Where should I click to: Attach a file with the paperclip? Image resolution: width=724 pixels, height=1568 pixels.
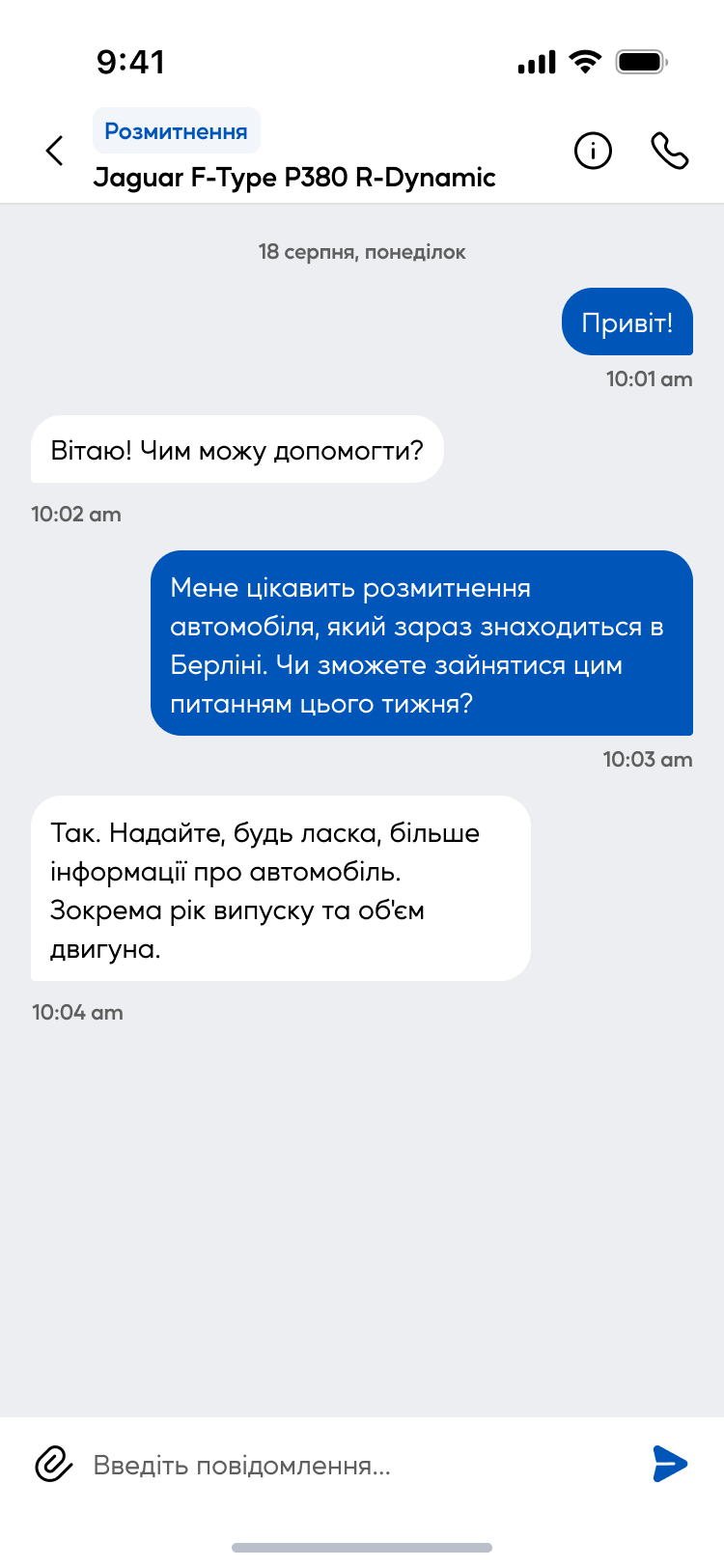pyautogui.click(x=54, y=1464)
